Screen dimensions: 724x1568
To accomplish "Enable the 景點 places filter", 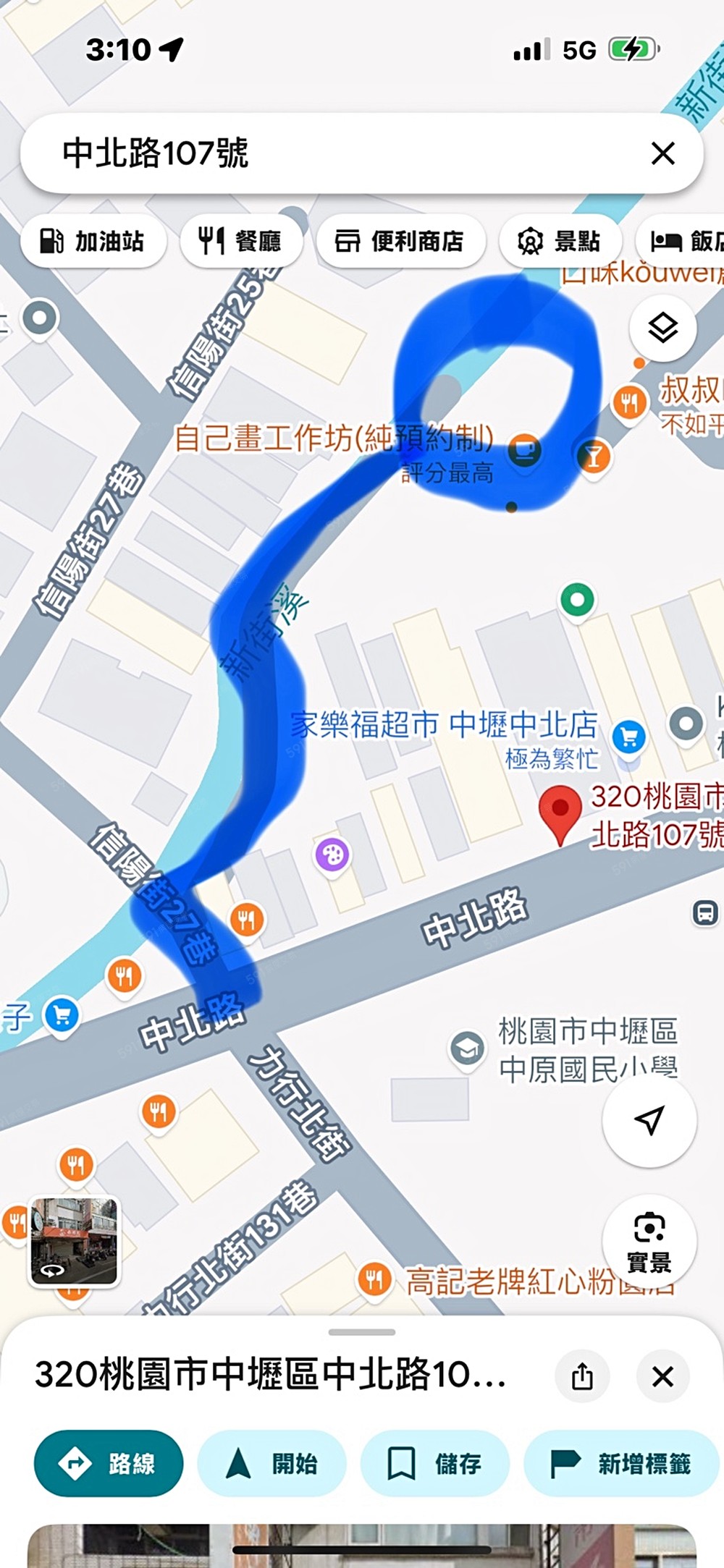I will point(562,241).
